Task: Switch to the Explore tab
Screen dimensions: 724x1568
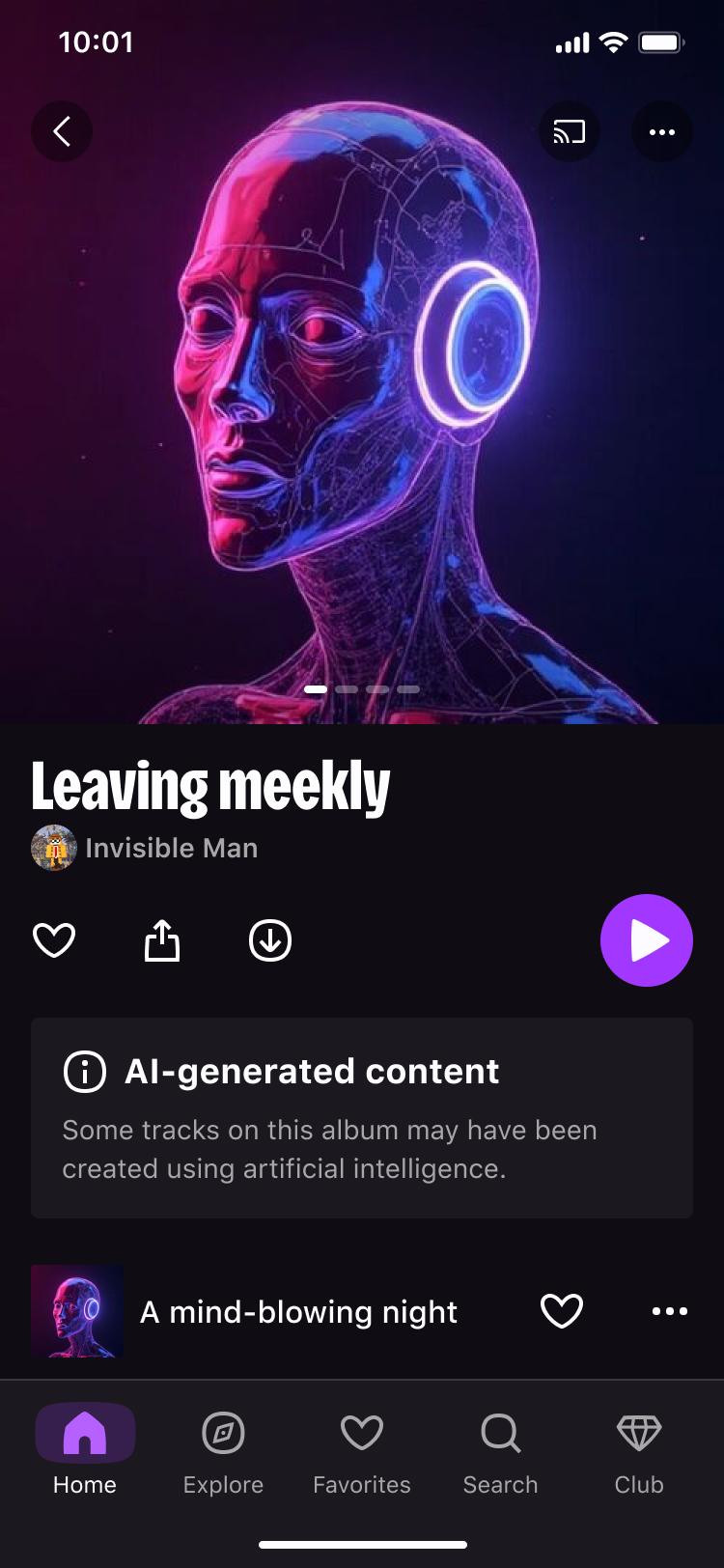Action: [x=223, y=1450]
